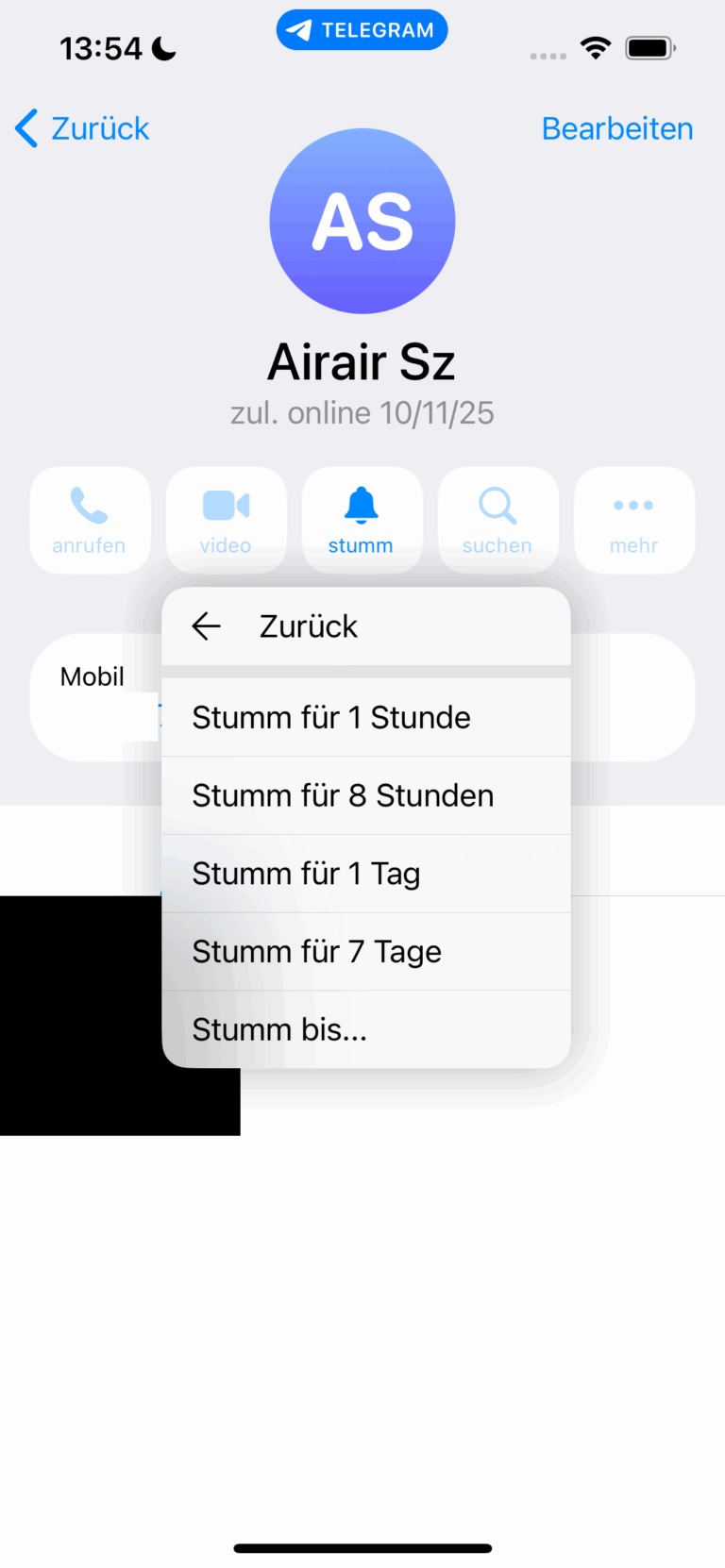Tap Zurück to leave the profile
The height and width of the screenshot is (1568, 725).
[x=81, y=128]
